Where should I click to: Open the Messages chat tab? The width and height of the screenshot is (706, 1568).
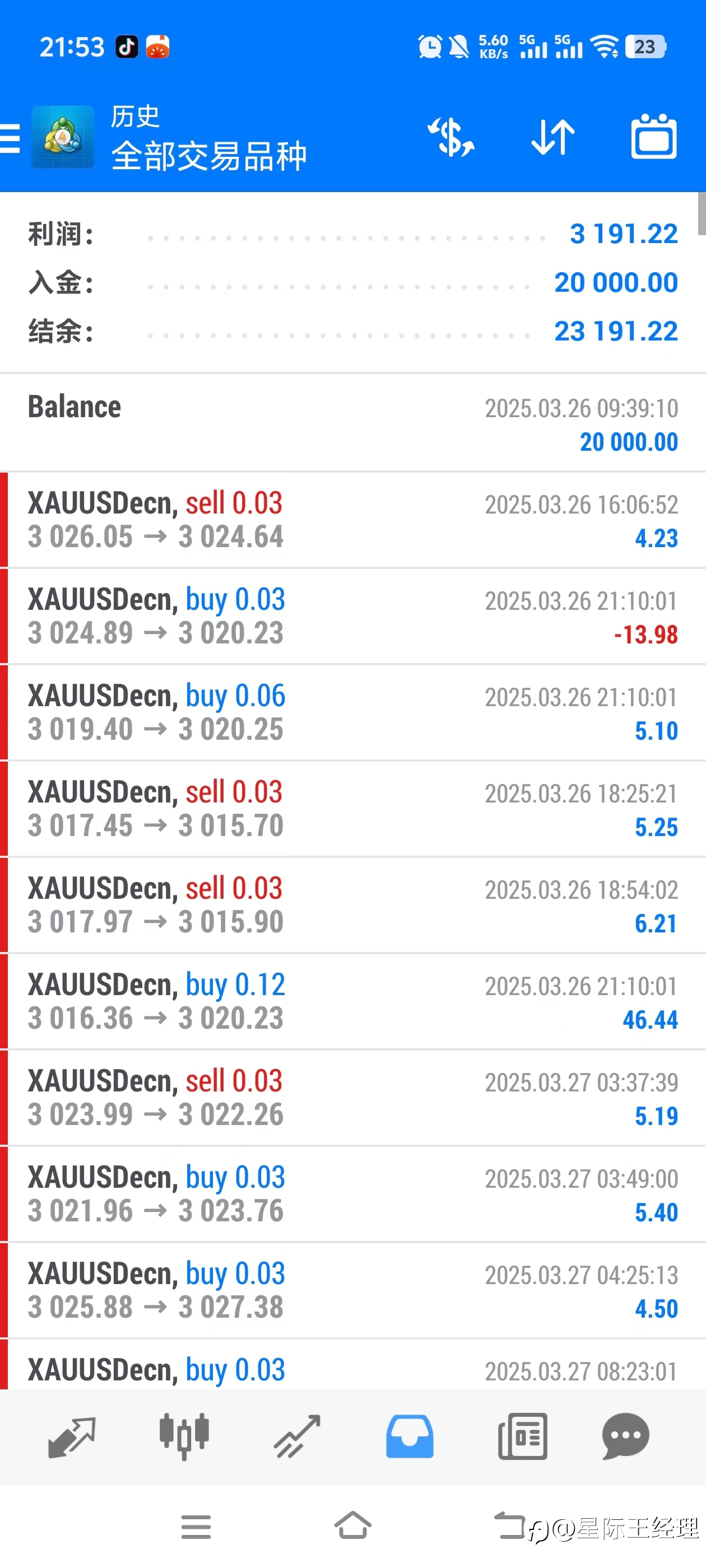point(625,1437)
